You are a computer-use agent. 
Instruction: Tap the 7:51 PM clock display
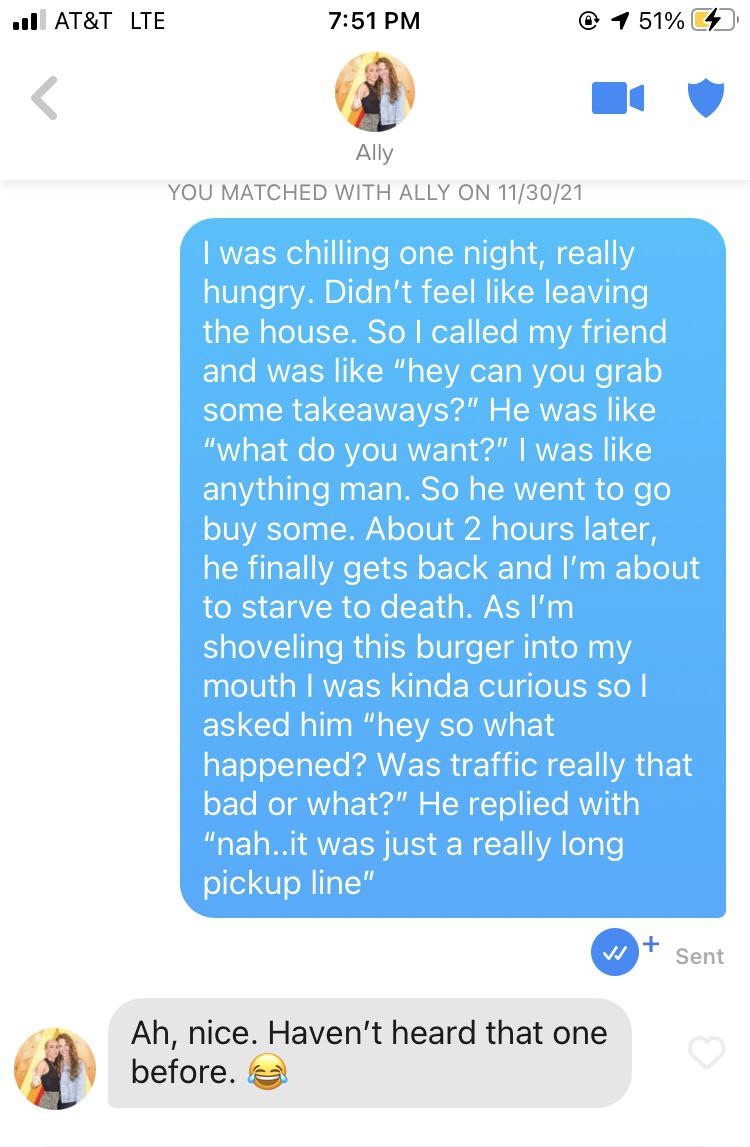[375, 20]
